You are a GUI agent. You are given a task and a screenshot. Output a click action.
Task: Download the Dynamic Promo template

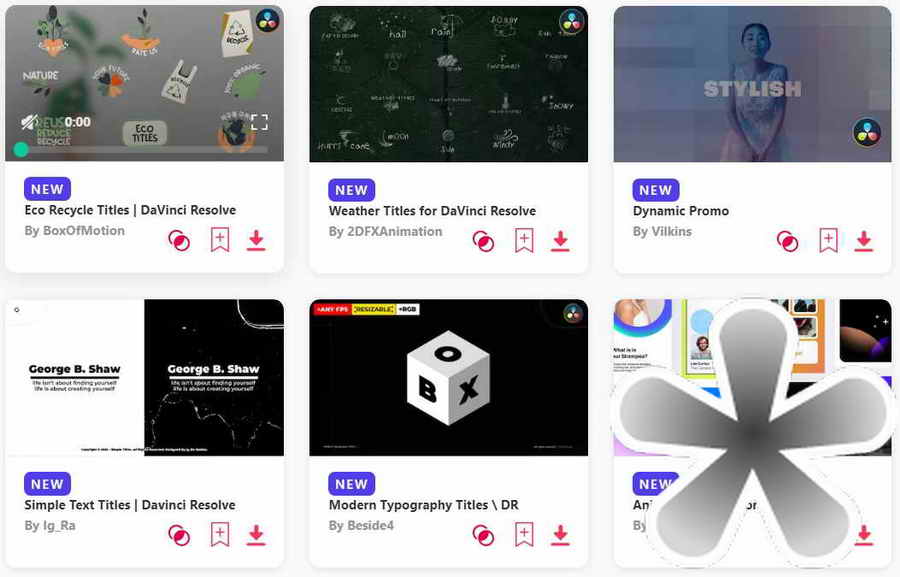click(864, 241)
